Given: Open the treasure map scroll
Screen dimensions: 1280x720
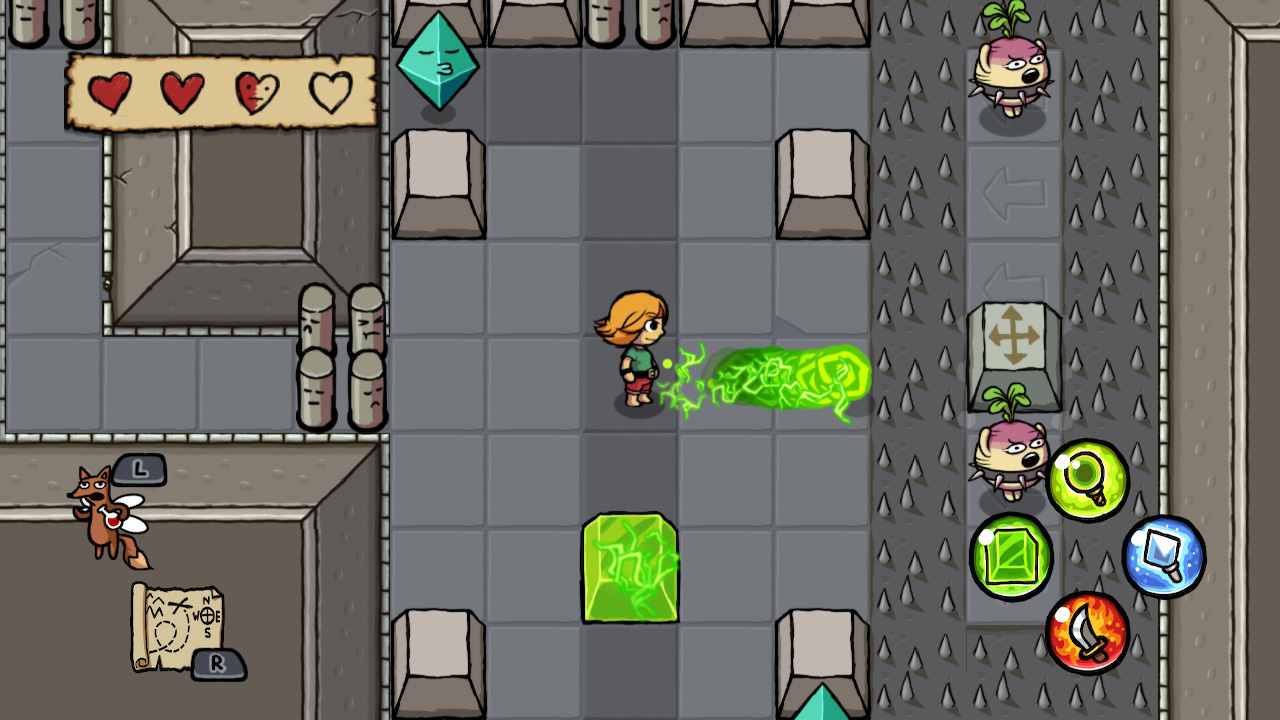Looking at the screenshot, I should click(178, 626).
